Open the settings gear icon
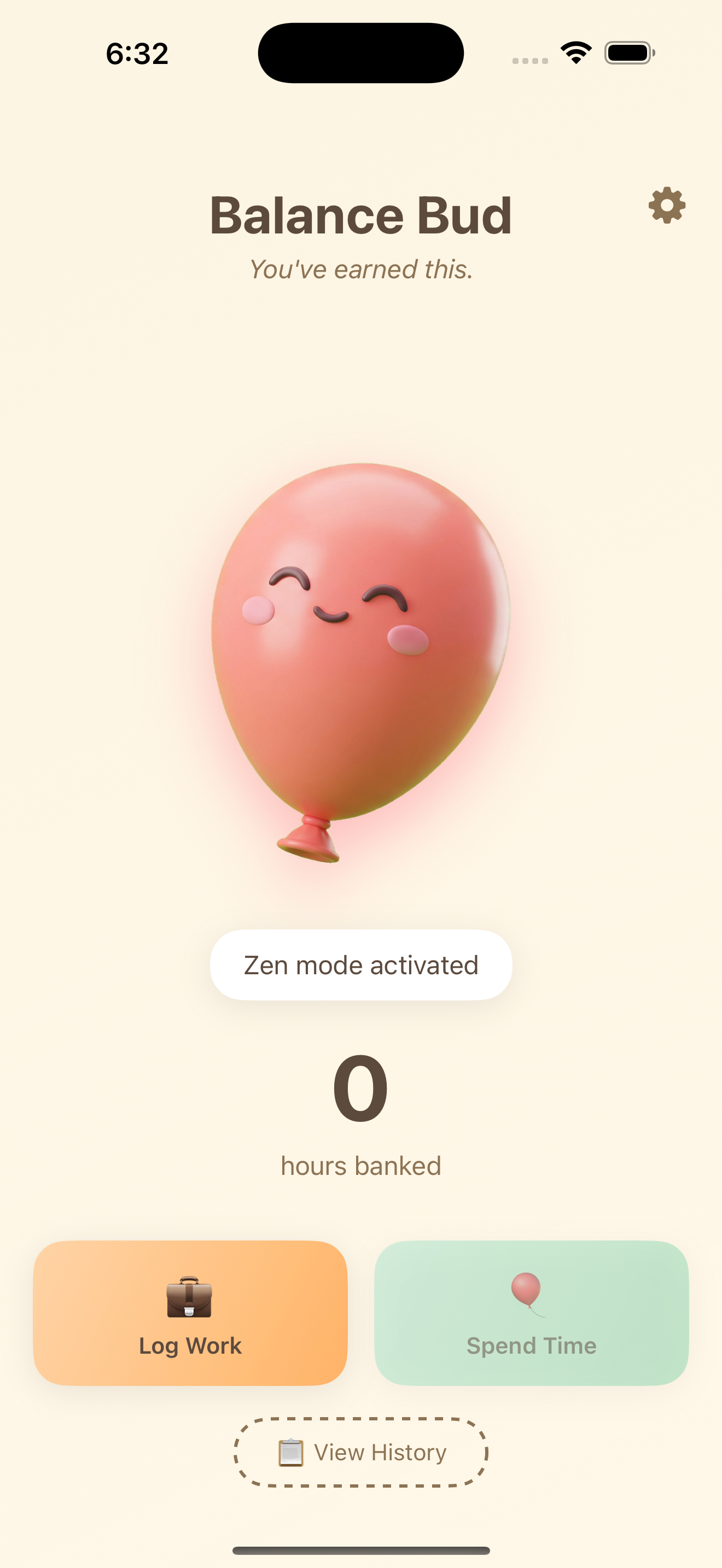 pyautogui.click(x=667, y=205)
